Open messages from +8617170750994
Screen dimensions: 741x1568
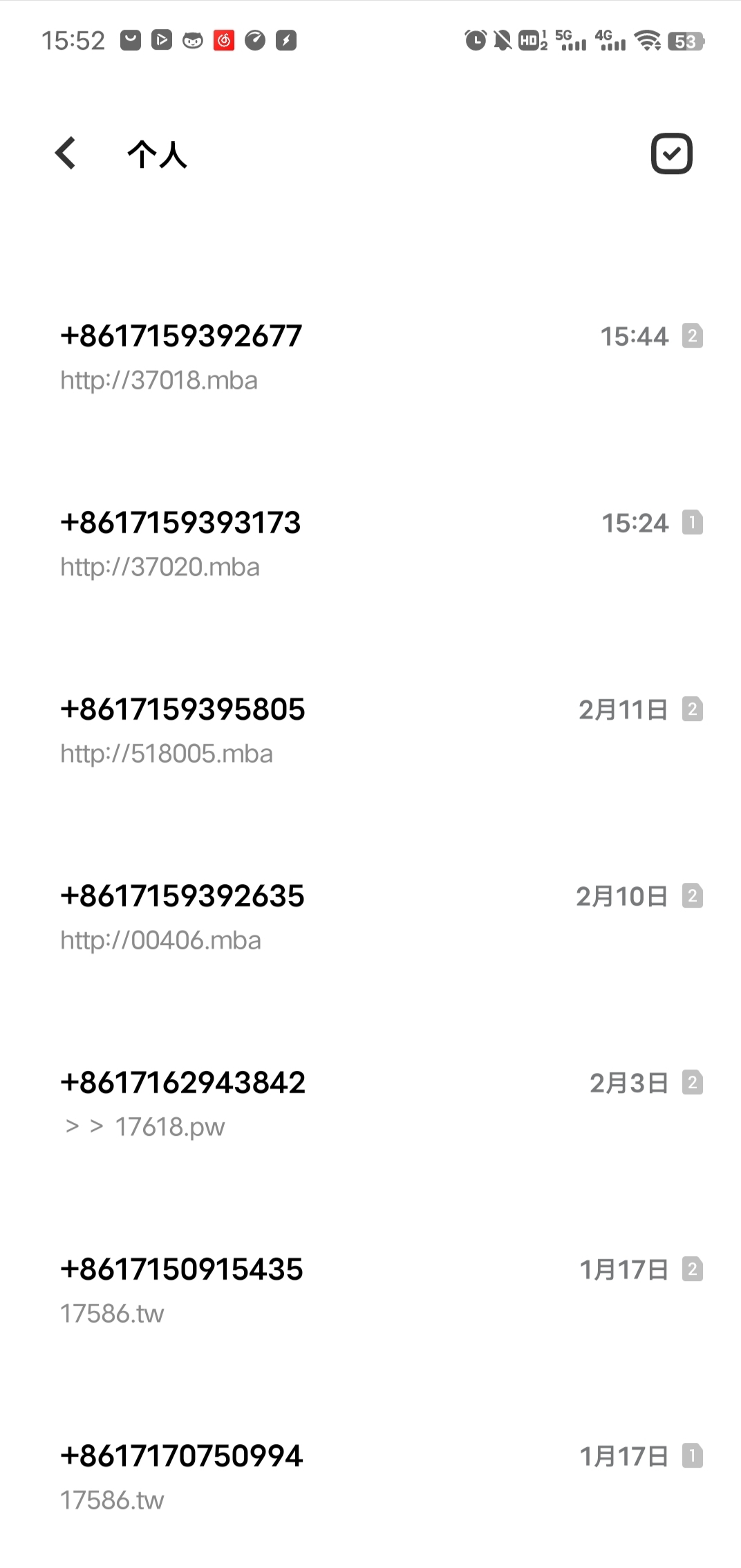pyautogui.click(x=370, y=1477)
